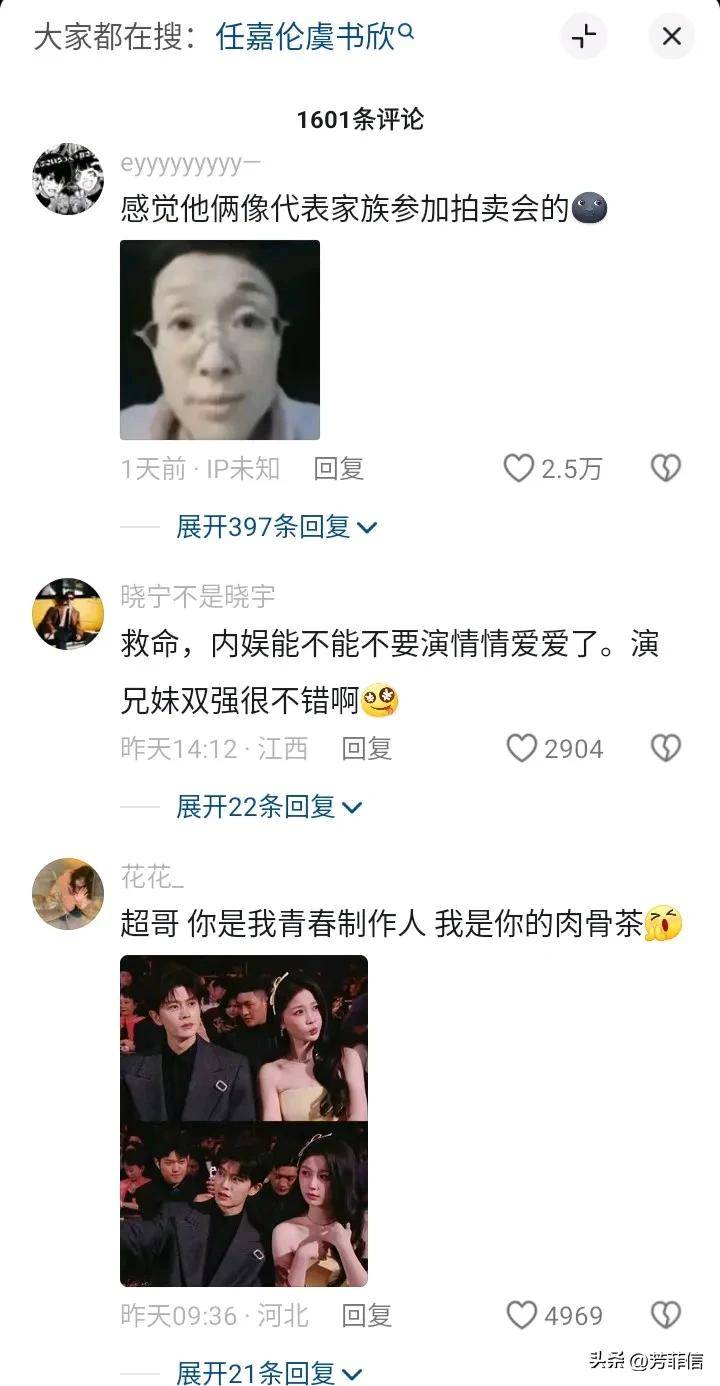Like eyyyyyyyyy's comment

pos(518,468)
